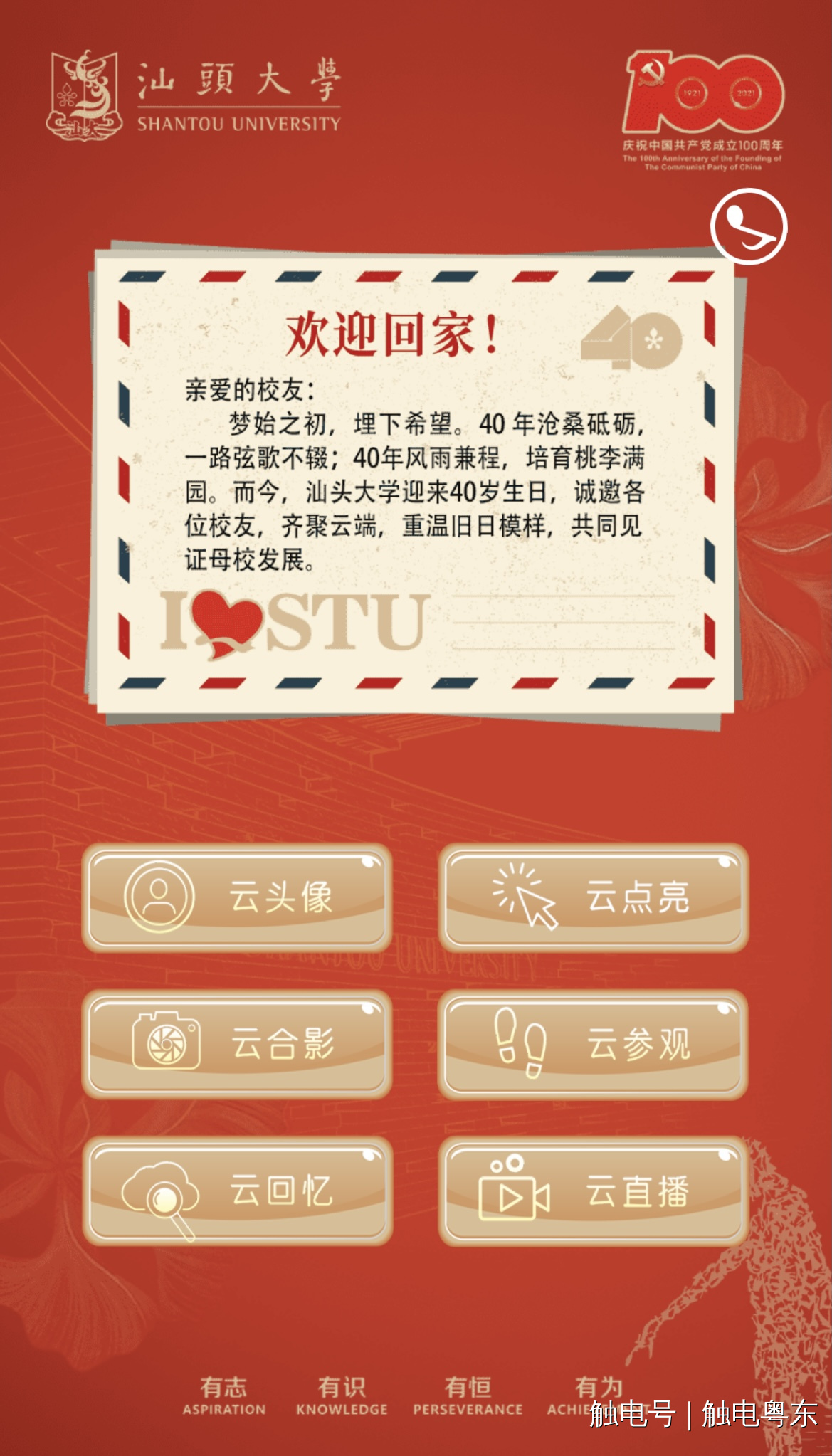Open the 云回忆 memories section
This screenshot has width=832, height=1456.
pos(237,1191)
